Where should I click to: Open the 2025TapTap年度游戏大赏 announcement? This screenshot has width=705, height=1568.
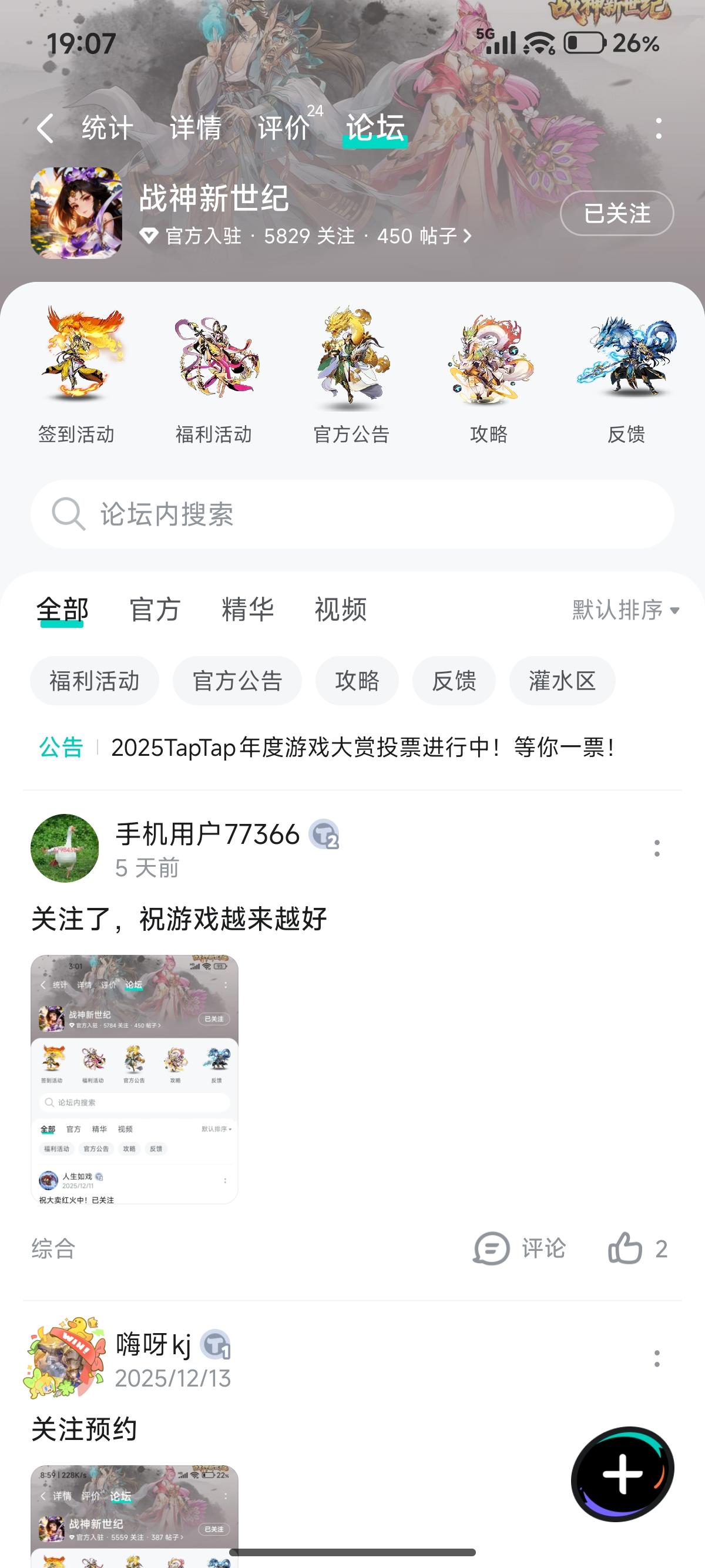[x=362, y=748]
